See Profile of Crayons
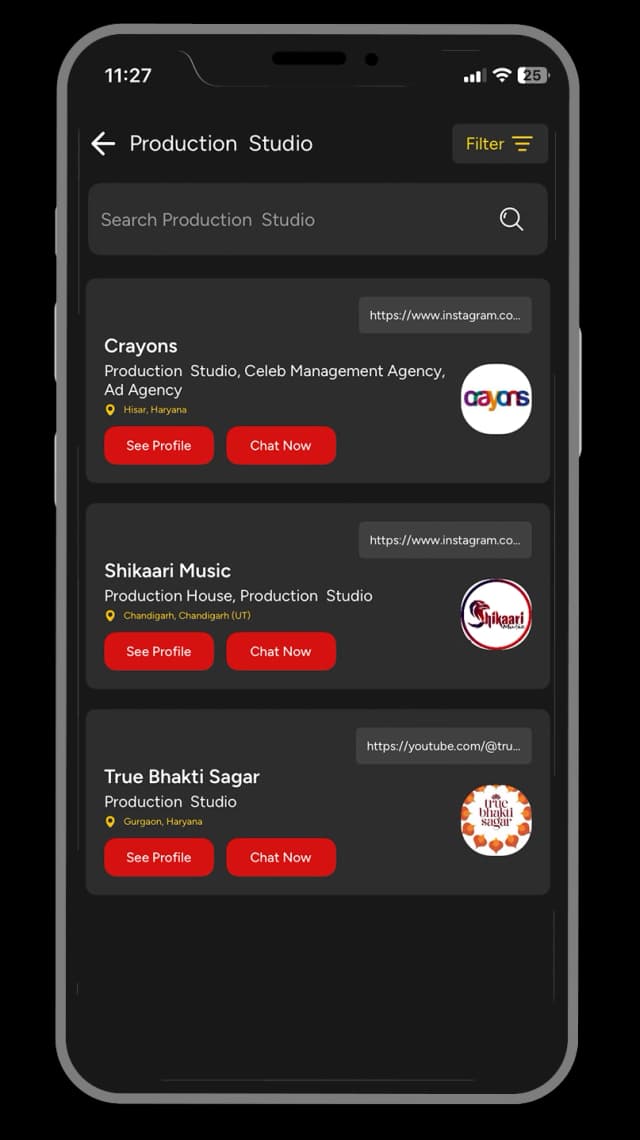The height and width of the screenshot is (1140, 640). tap(158, 446)
